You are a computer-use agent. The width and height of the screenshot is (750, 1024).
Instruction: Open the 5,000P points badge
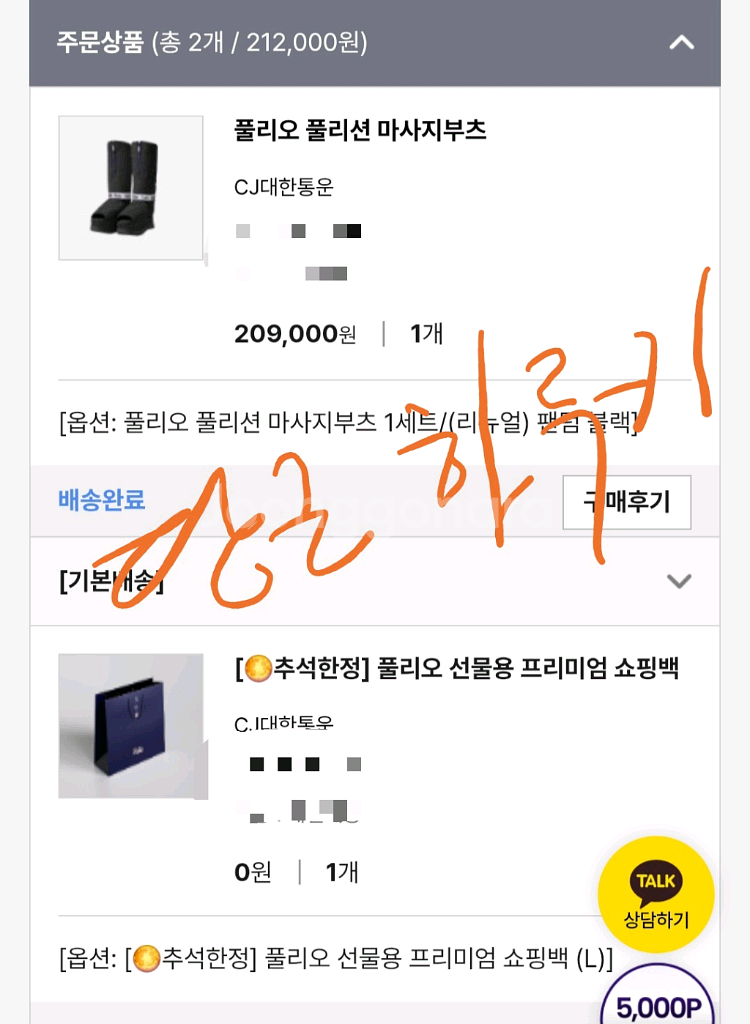pyautogui.click(x=658, y=1003)
